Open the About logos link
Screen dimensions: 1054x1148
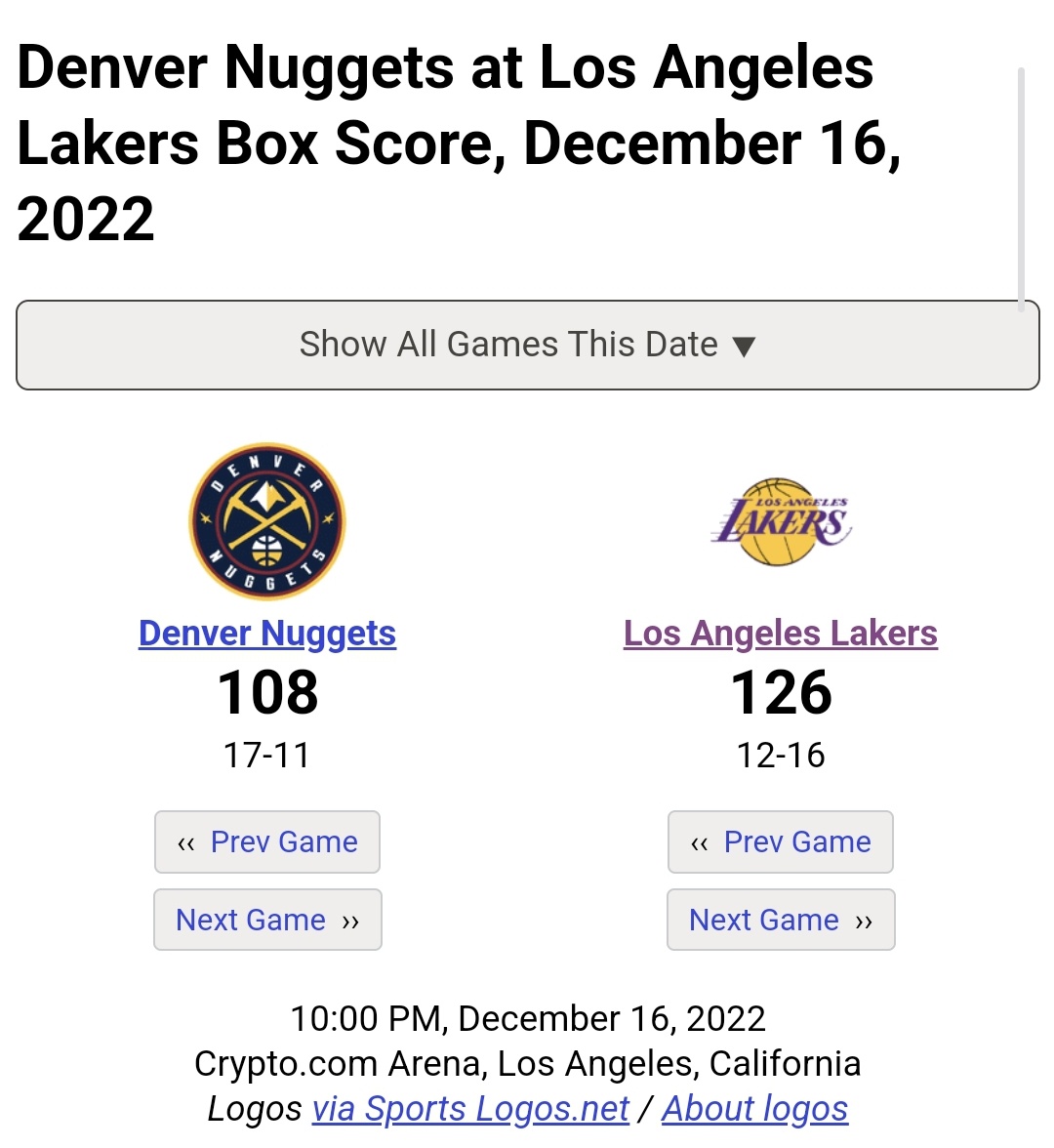pos(754,1109)
